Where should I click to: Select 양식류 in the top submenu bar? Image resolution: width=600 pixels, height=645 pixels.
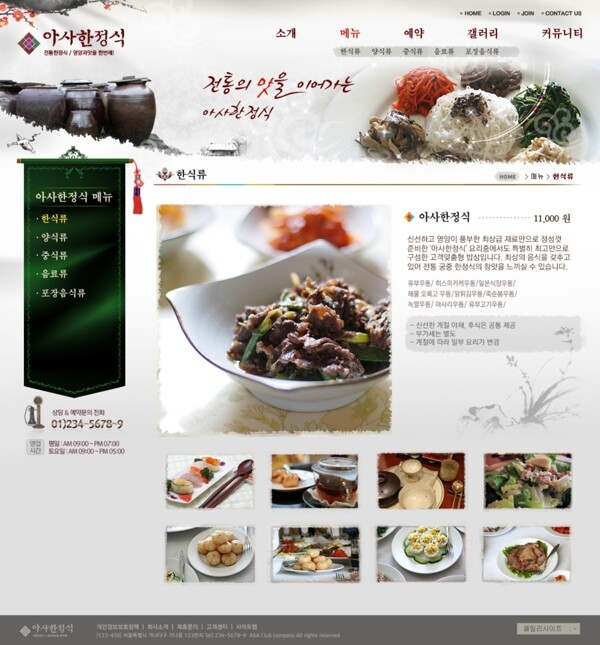click(x=381, y=51)
